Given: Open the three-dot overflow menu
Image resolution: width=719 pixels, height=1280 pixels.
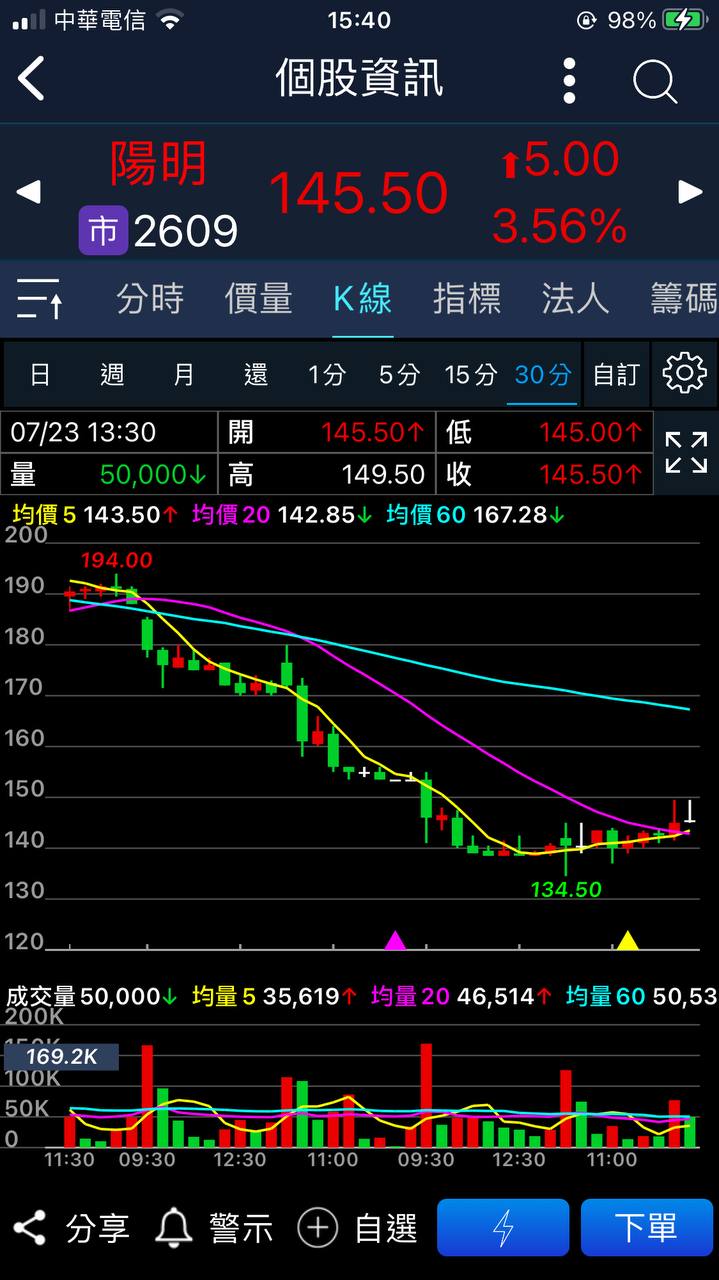Looking at the screenshot, I should [x=569, y=80].
